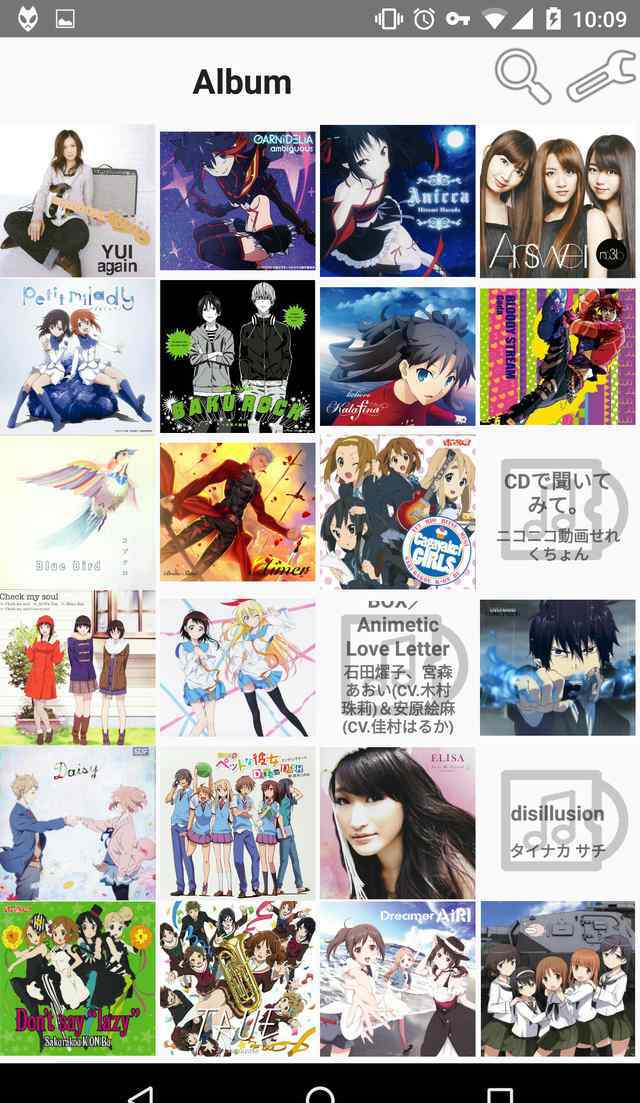This screenshot has height=1103, width=640.
Task: Open the Dreamer AiRI album
Action: [x=397, y=978]
